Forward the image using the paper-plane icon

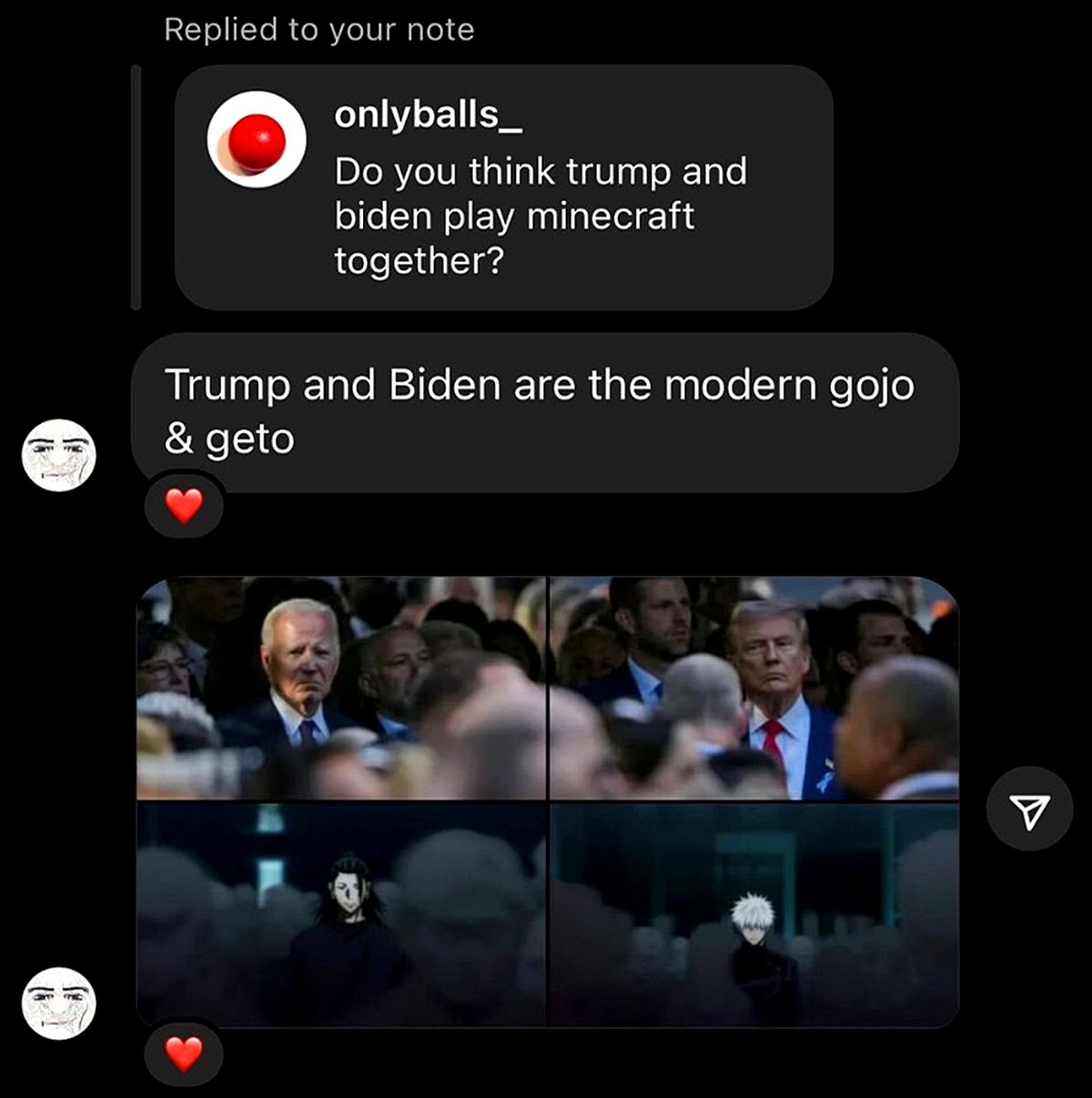click(x=1030, y=809)
